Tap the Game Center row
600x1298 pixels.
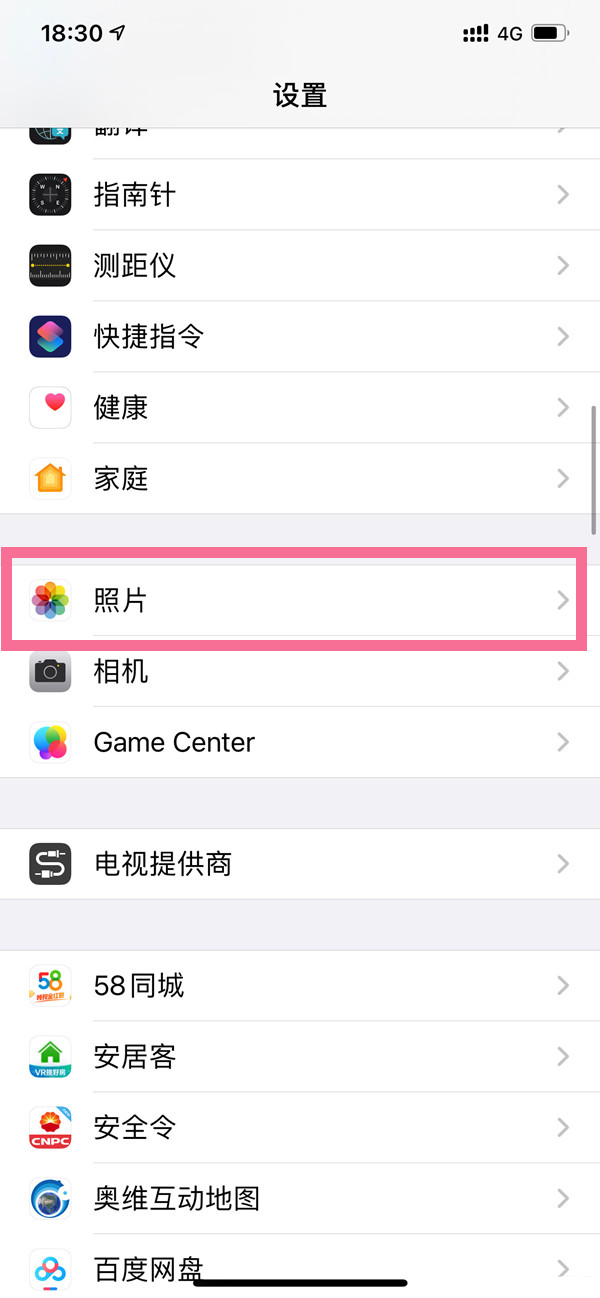300,742
